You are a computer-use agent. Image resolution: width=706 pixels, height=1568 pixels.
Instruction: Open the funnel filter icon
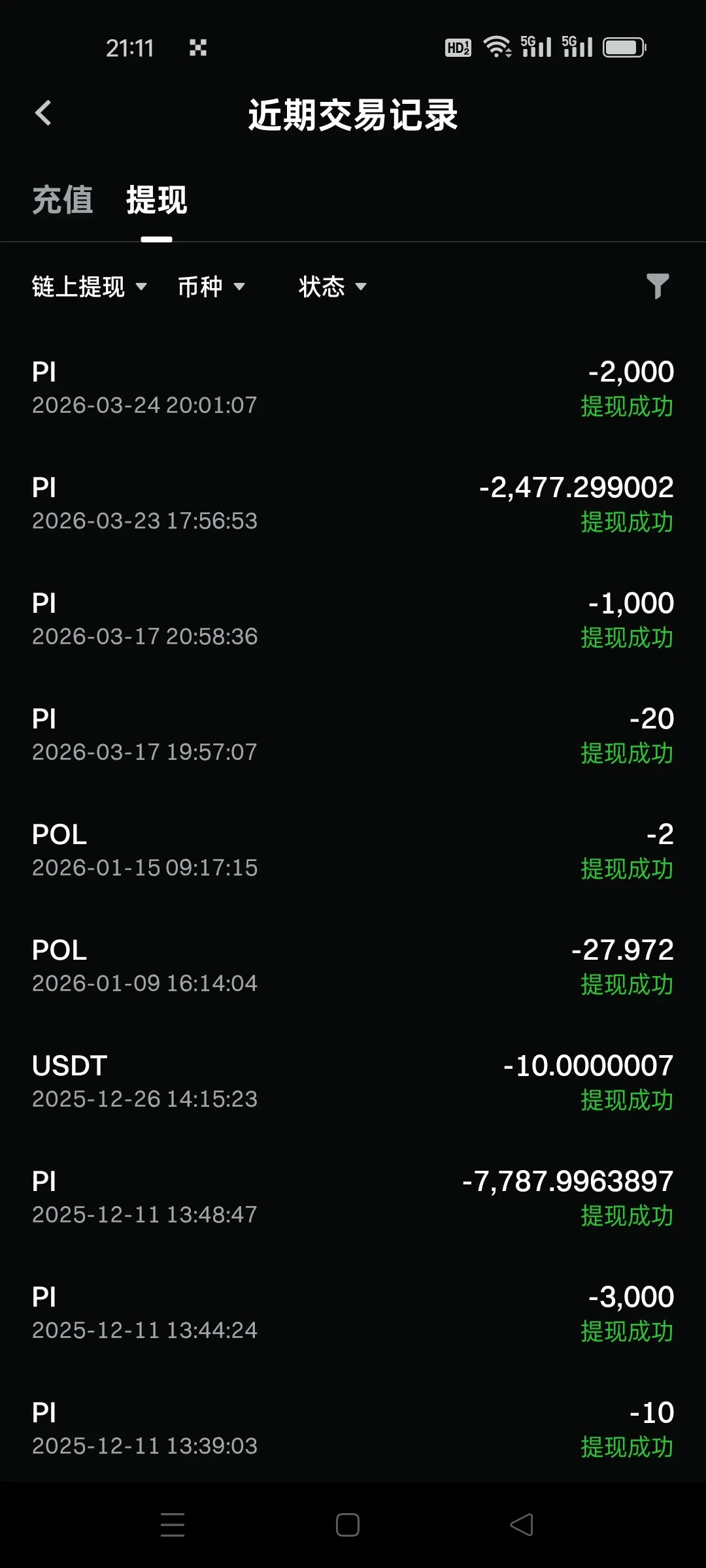tap(657, 286)
